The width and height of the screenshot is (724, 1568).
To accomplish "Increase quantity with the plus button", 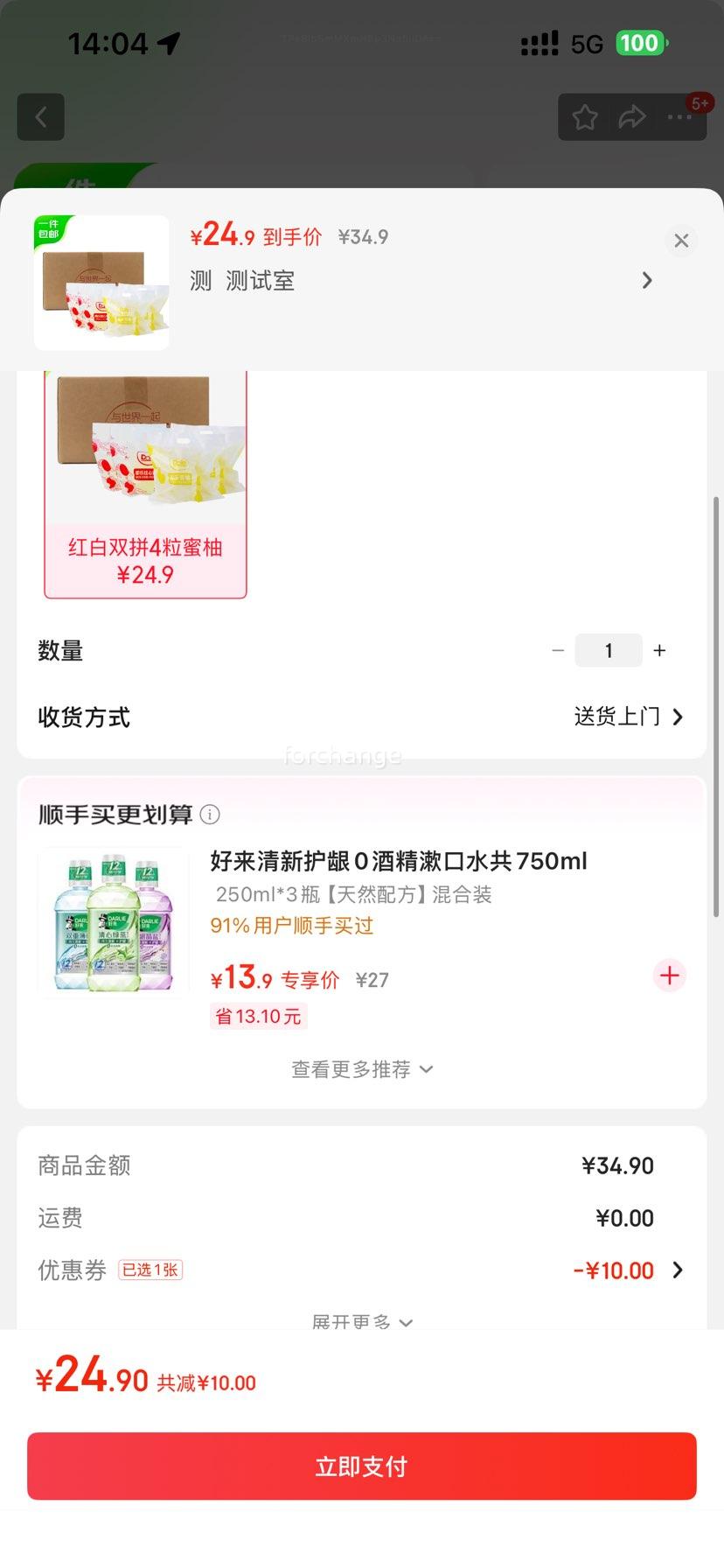I will (659, 651).
